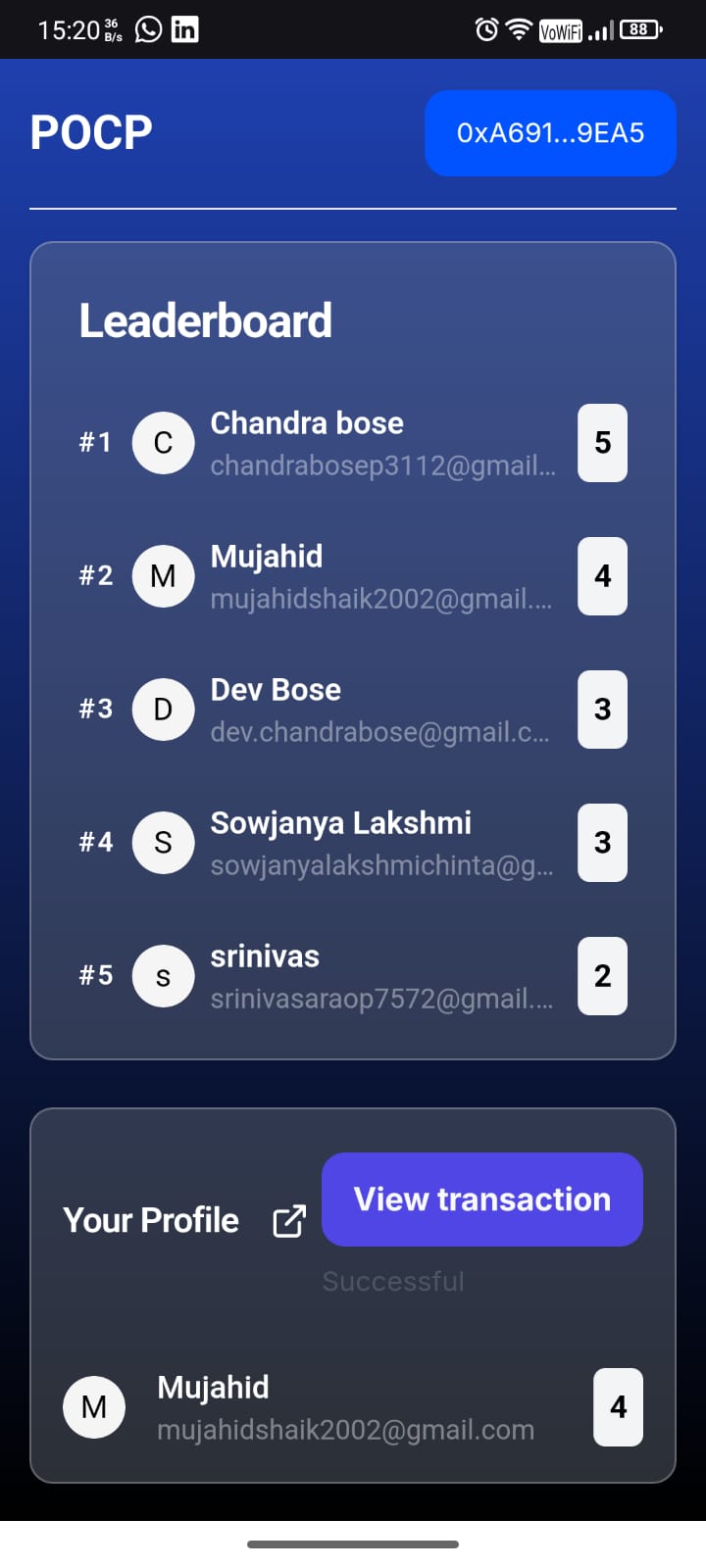Image resolution: width=706 pixels, height=1568 pixels.
Task: Tap the srinivas leaderboard entry
Action: [353, 976]
